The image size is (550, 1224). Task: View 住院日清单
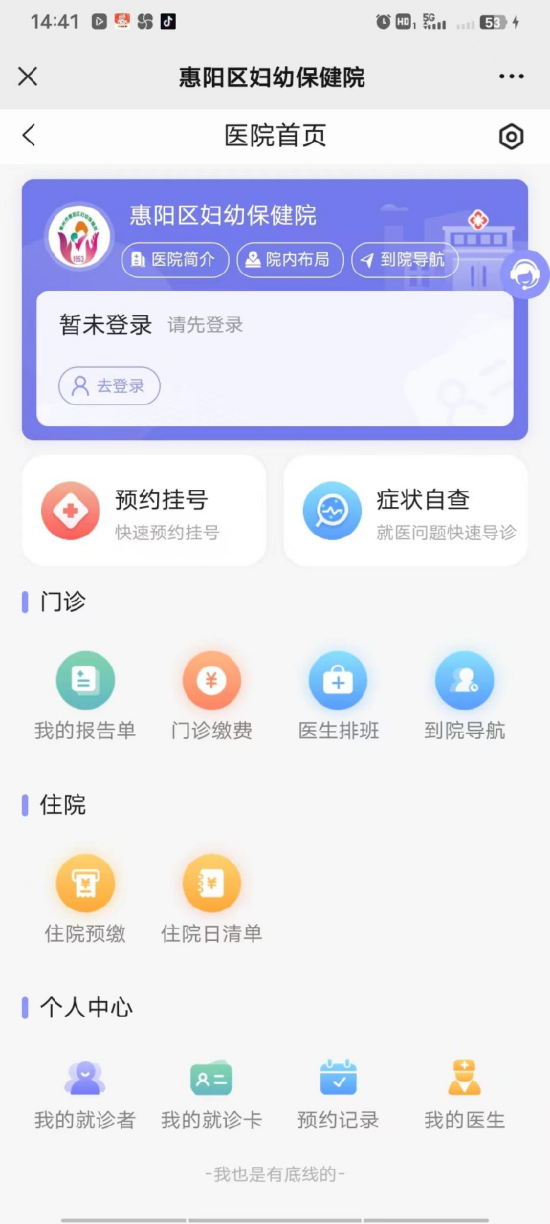pos(211,900)
